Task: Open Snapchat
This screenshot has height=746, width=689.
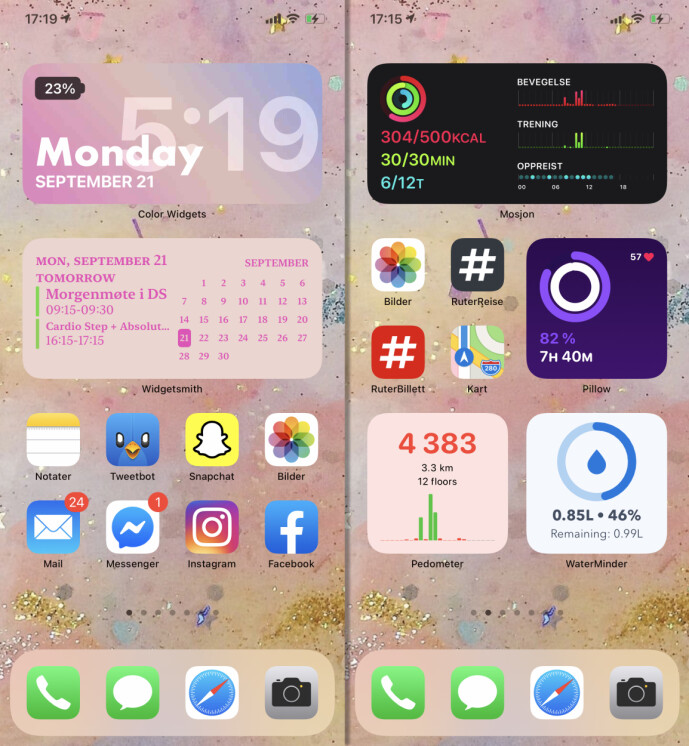Action: (x=212, y=440)
